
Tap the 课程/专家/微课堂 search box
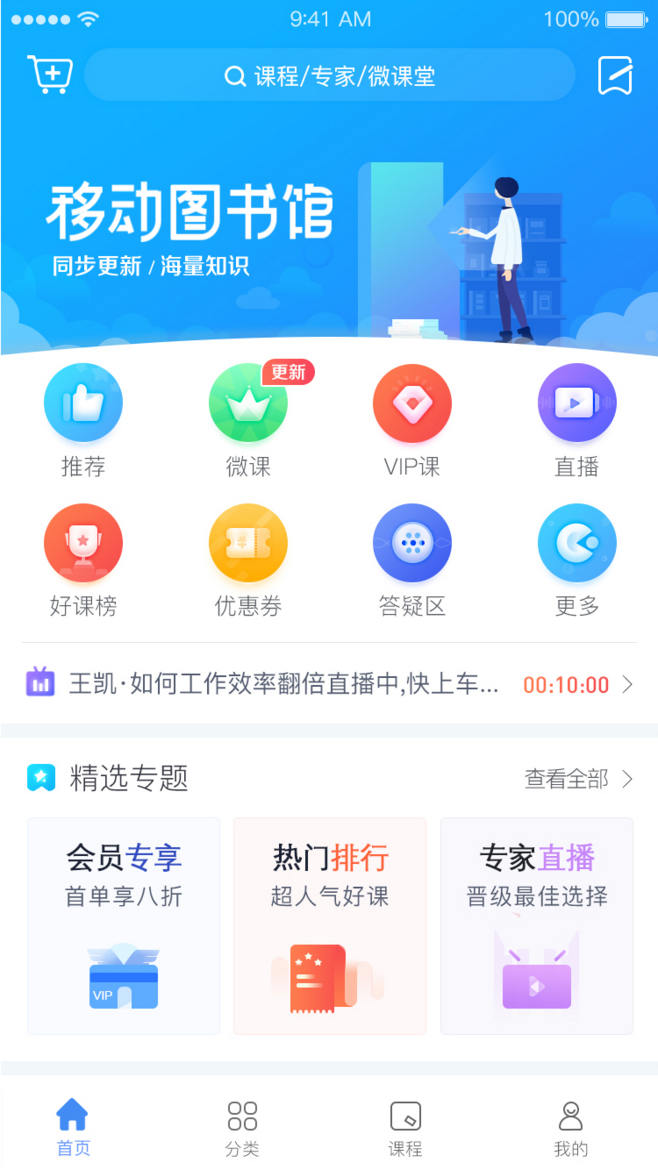330,76
